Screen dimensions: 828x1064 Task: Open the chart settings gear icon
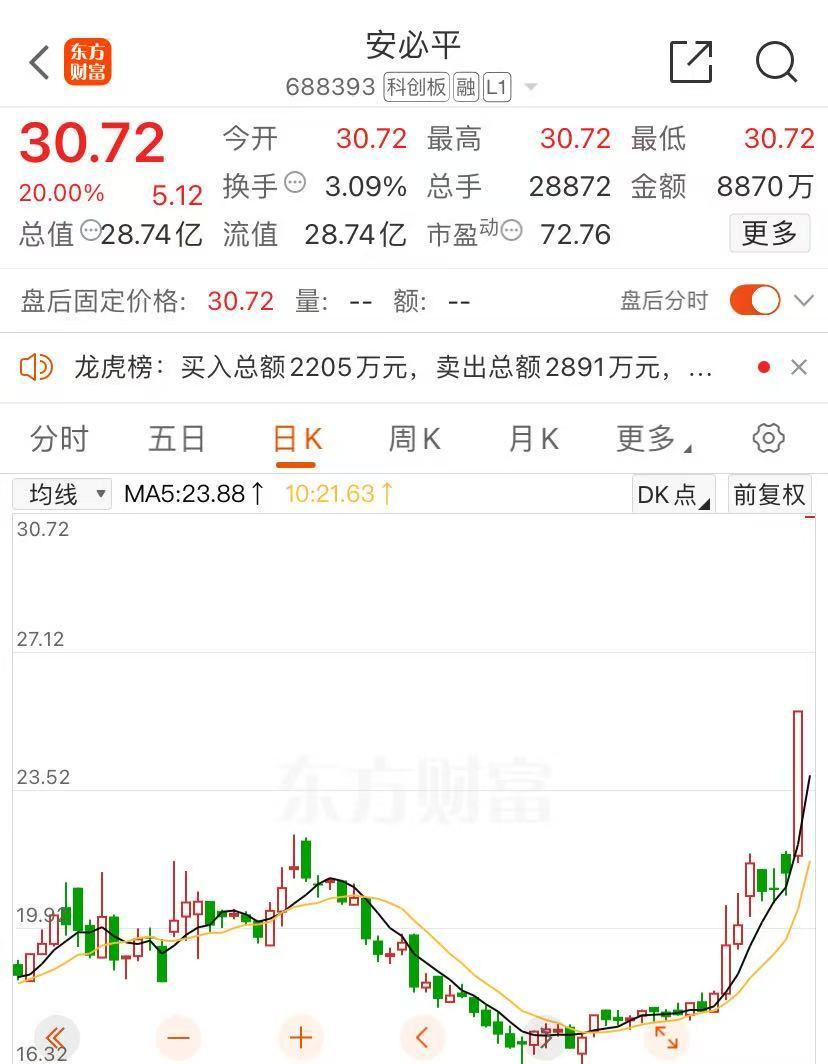pos(768,437)
